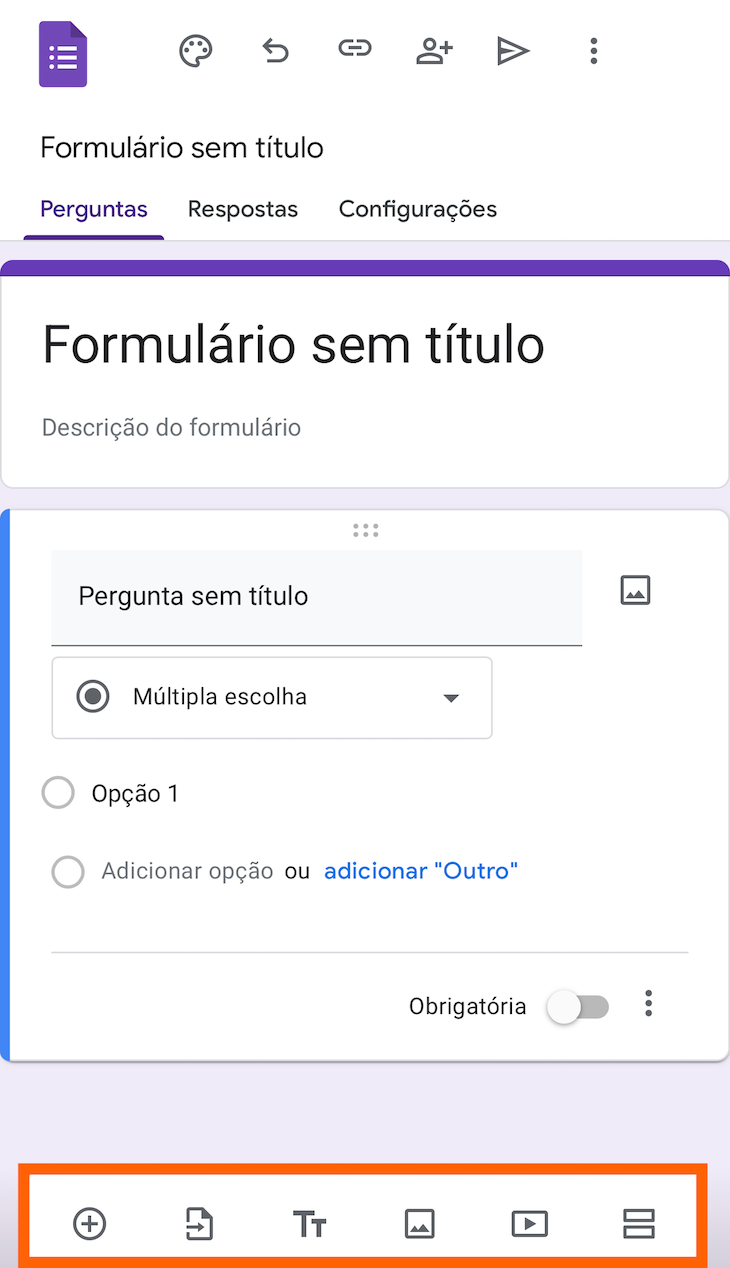Screen dimensions: 730x1268
Task: Add a new section
Action: [638, 1224]
